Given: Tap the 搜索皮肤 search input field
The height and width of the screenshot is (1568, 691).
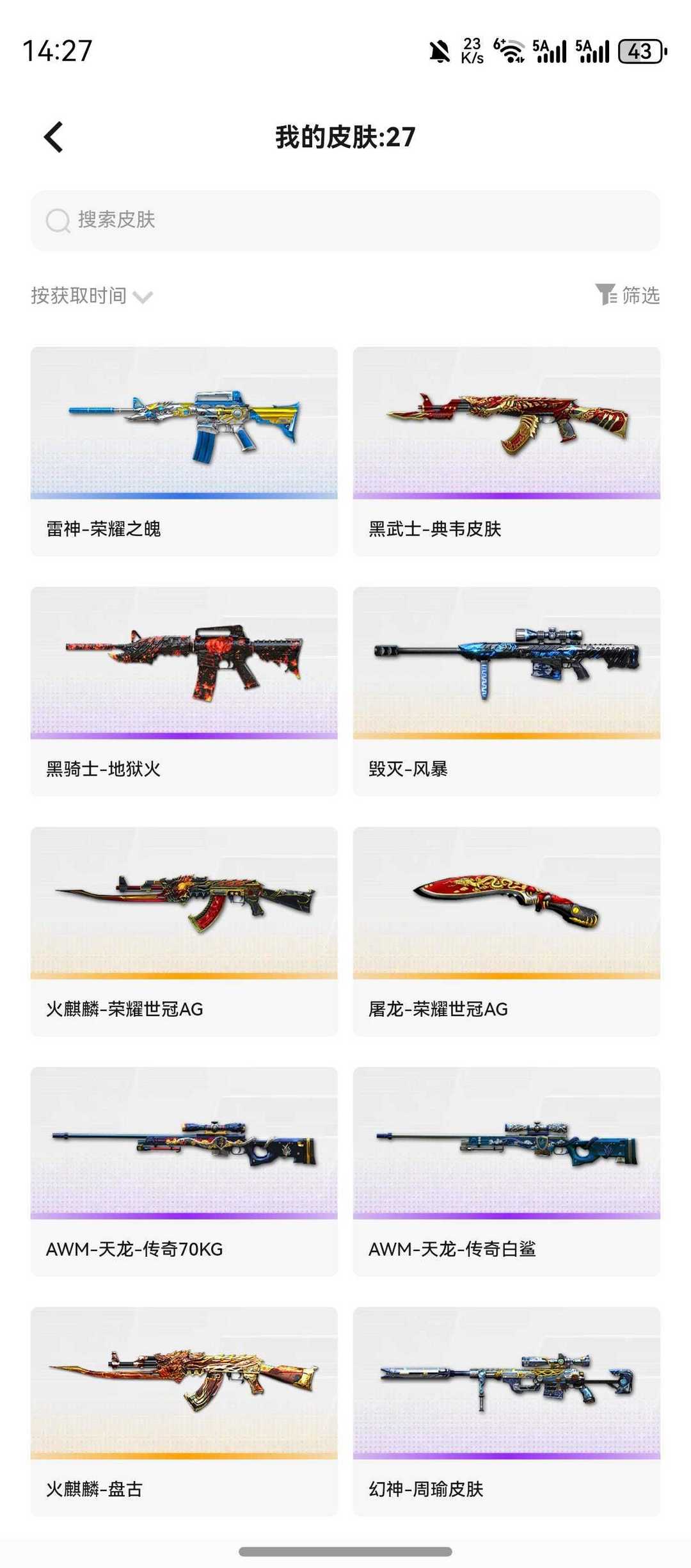Looking at the screenshot, I should pos(345,222).
